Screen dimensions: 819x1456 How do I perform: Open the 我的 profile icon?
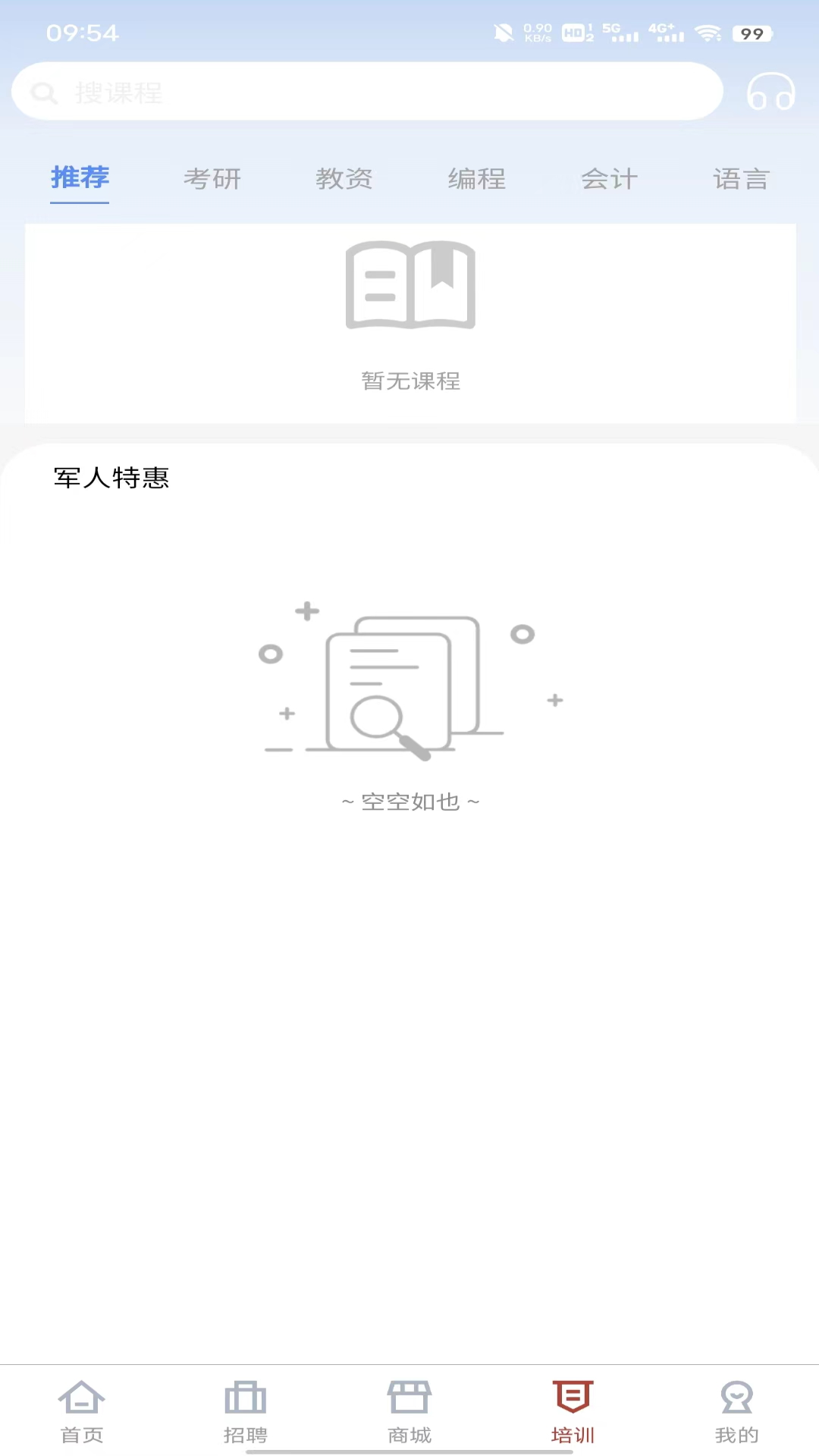737,1397
